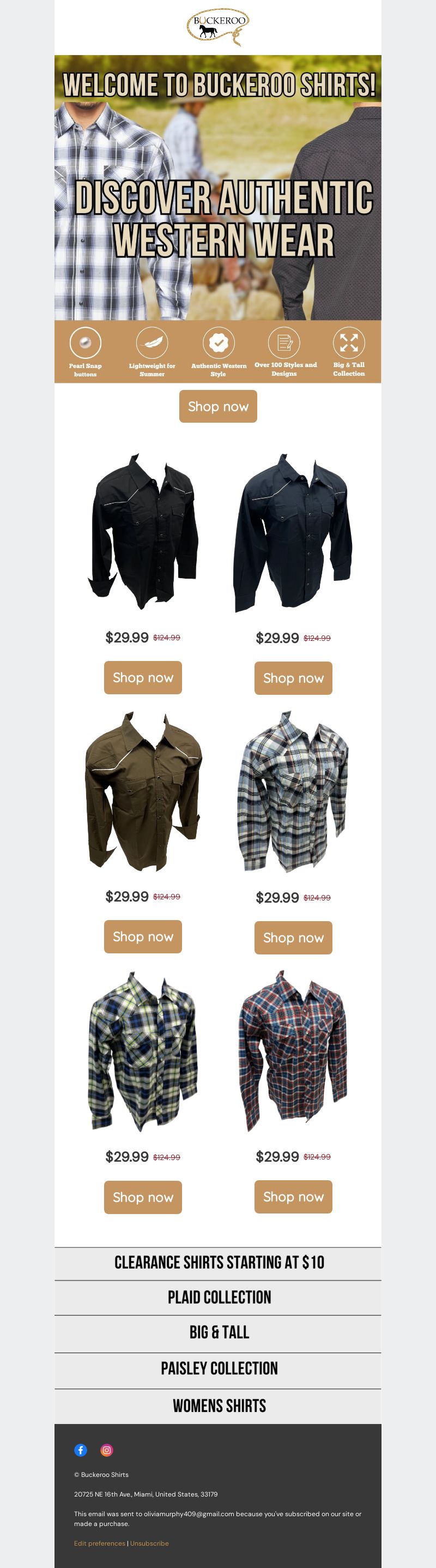Unsubscribe from Buckeroo Shirts emails
This screenshot has width=436, height=1568.
pyautogui.click(x=149, y=1543)
